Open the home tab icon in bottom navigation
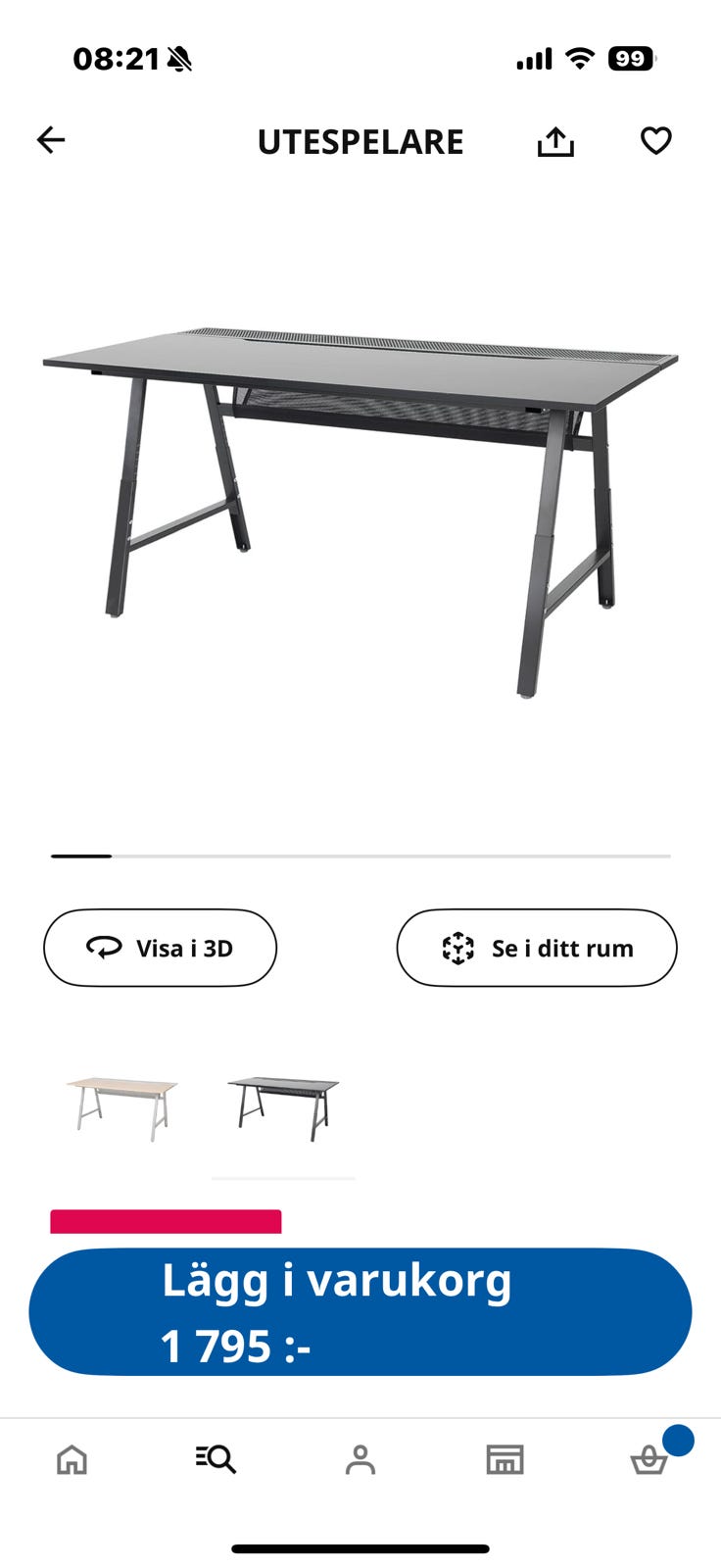The height and width of the screenshot is (1568, 721). tap(72, 1459)
